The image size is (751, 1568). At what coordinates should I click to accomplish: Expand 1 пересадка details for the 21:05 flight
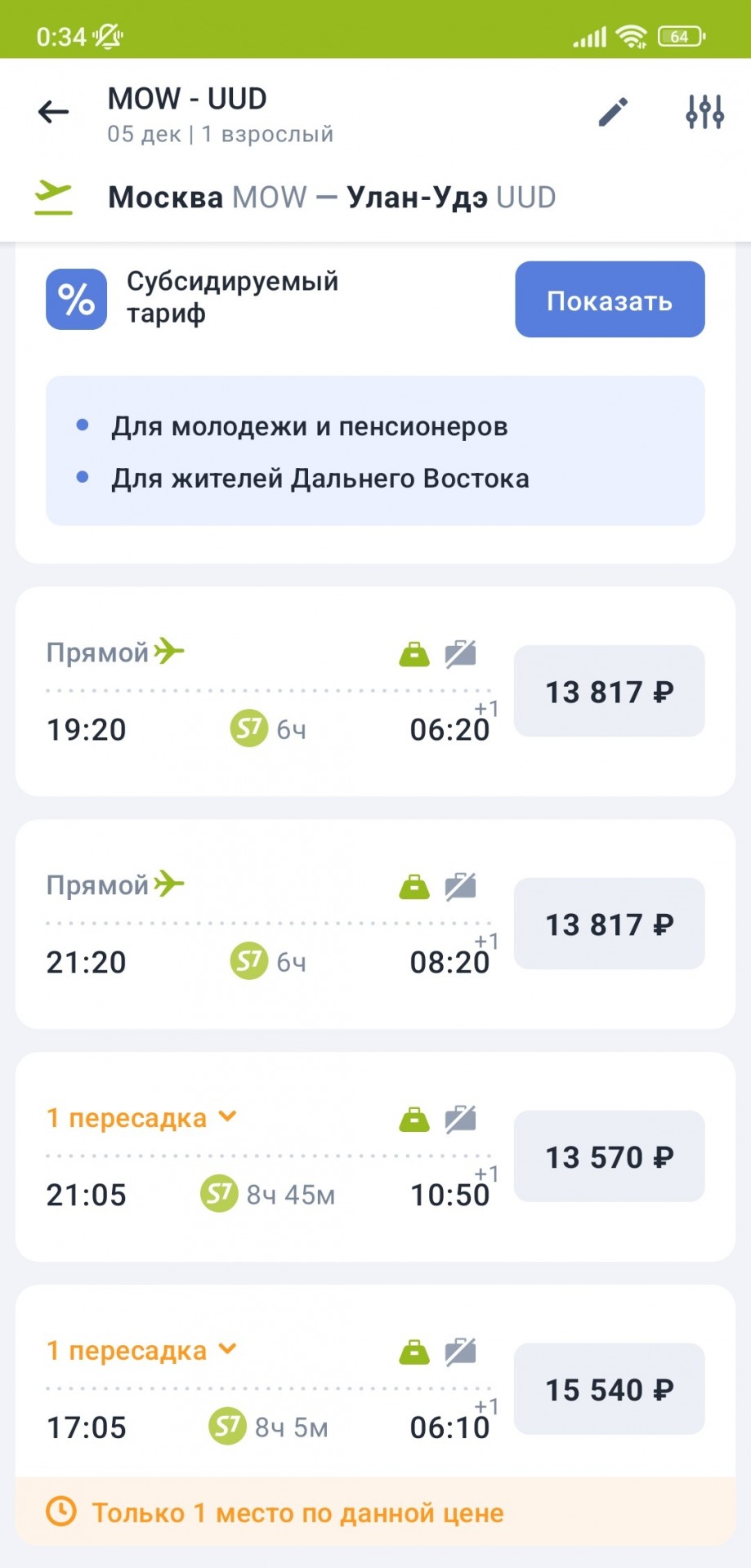pyautogui.click(x=141, y=1117)
